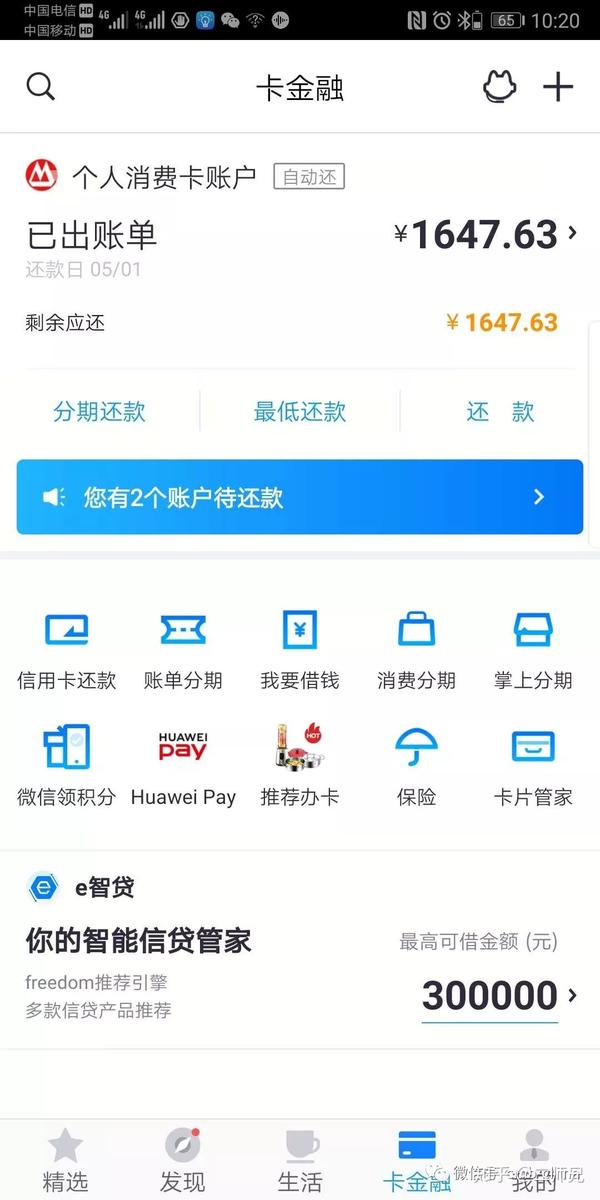Viewport: 600px width, 1200px height.
Task: Open 信用卡还款
Action: pos(67,651)
